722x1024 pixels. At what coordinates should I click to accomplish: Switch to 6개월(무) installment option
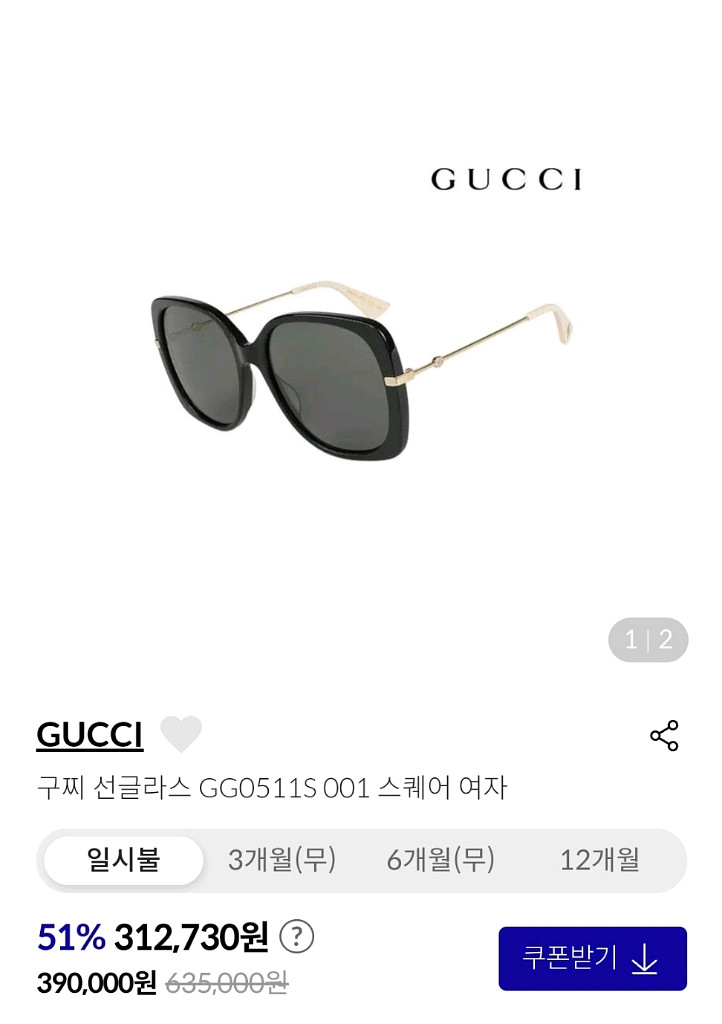(441, 860)
